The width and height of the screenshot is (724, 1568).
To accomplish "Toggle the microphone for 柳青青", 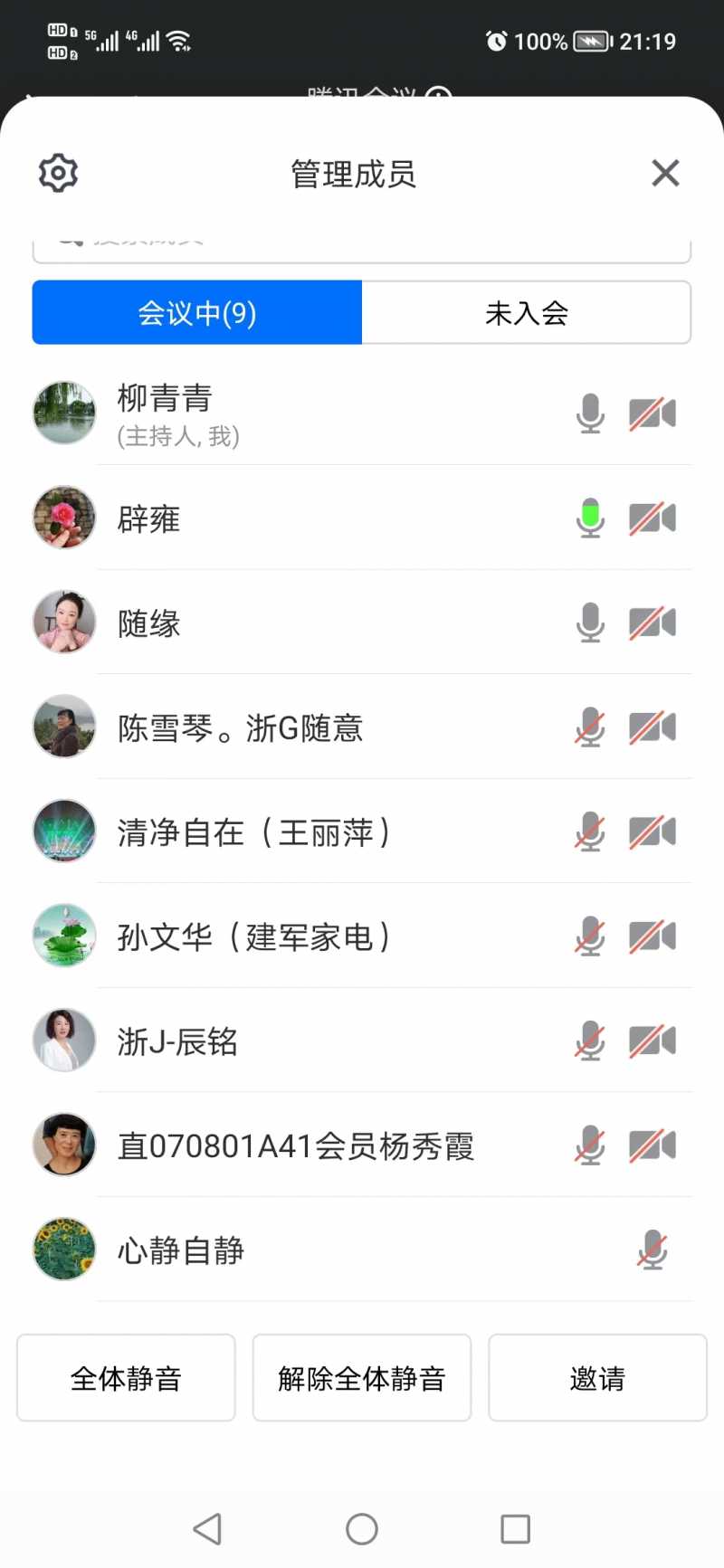I will 590,414.
